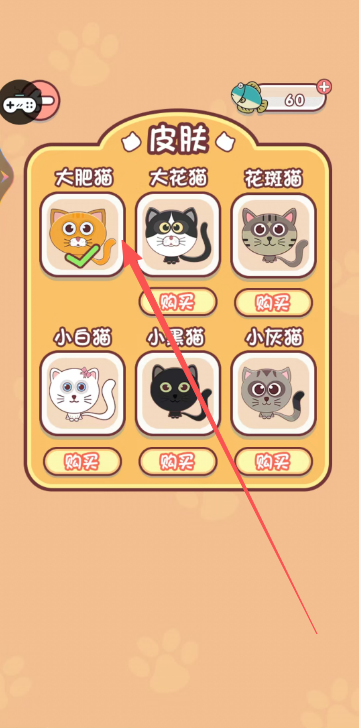The image size is (361, 728).
Task: Buy the 小白猫 skin
Action: tap(83, 462)
